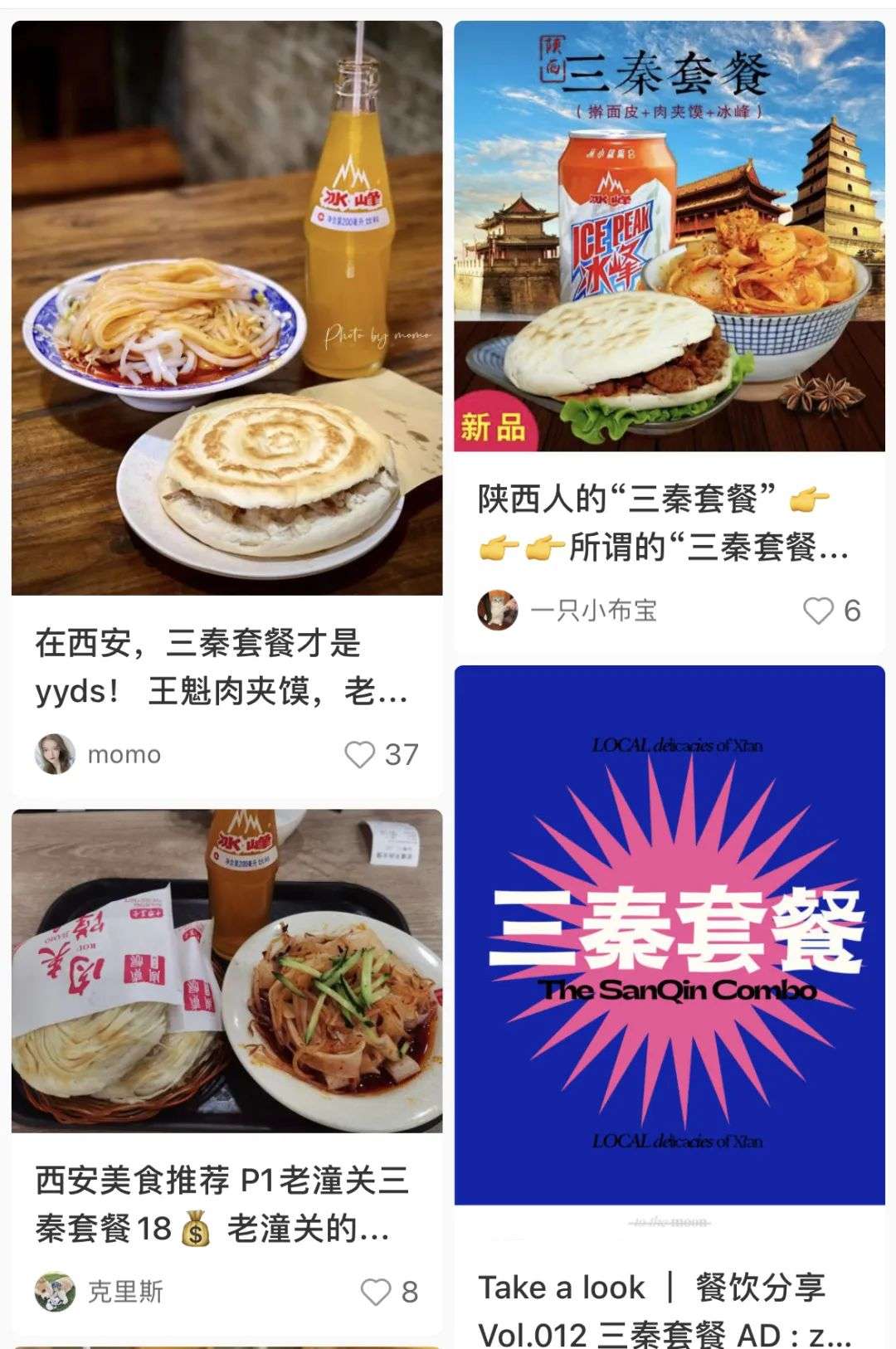
Task: Like 克里斯's 西安美食推荐 post
Action: pos(376,1292)
